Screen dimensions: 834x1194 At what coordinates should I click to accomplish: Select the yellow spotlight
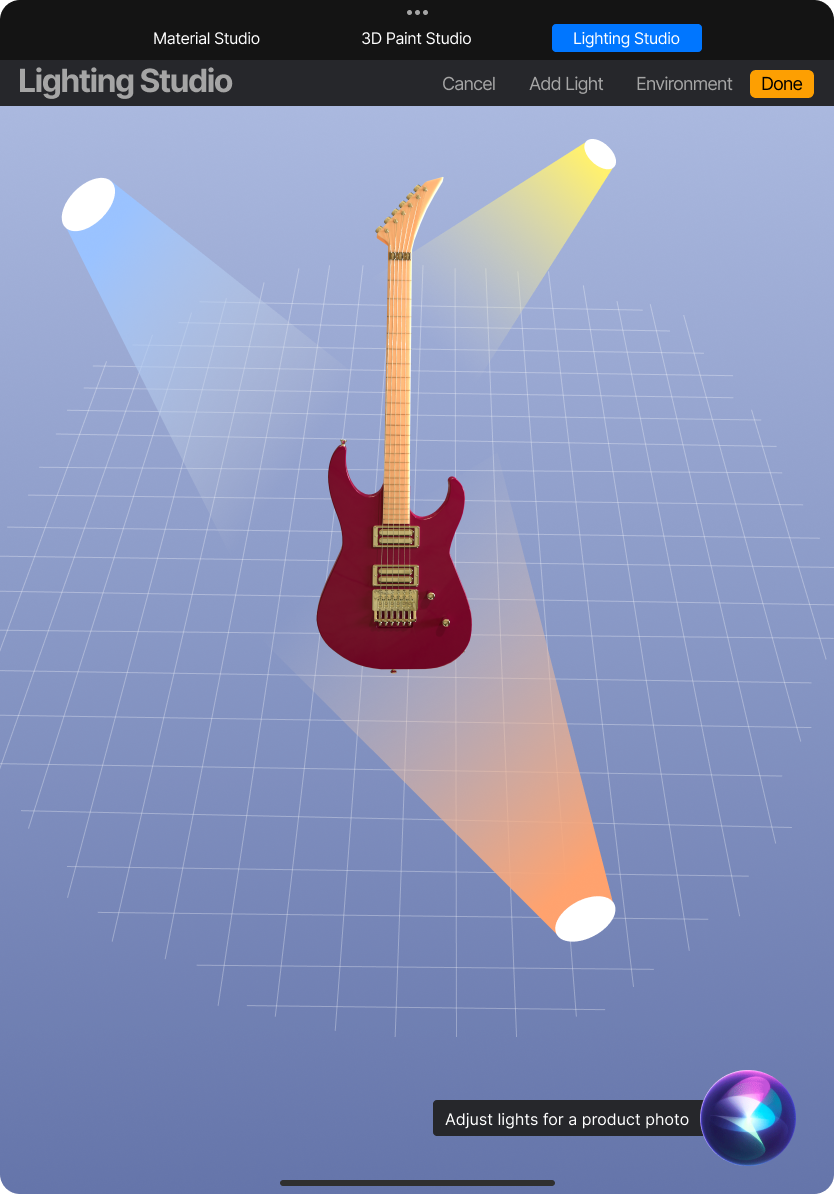600,155
